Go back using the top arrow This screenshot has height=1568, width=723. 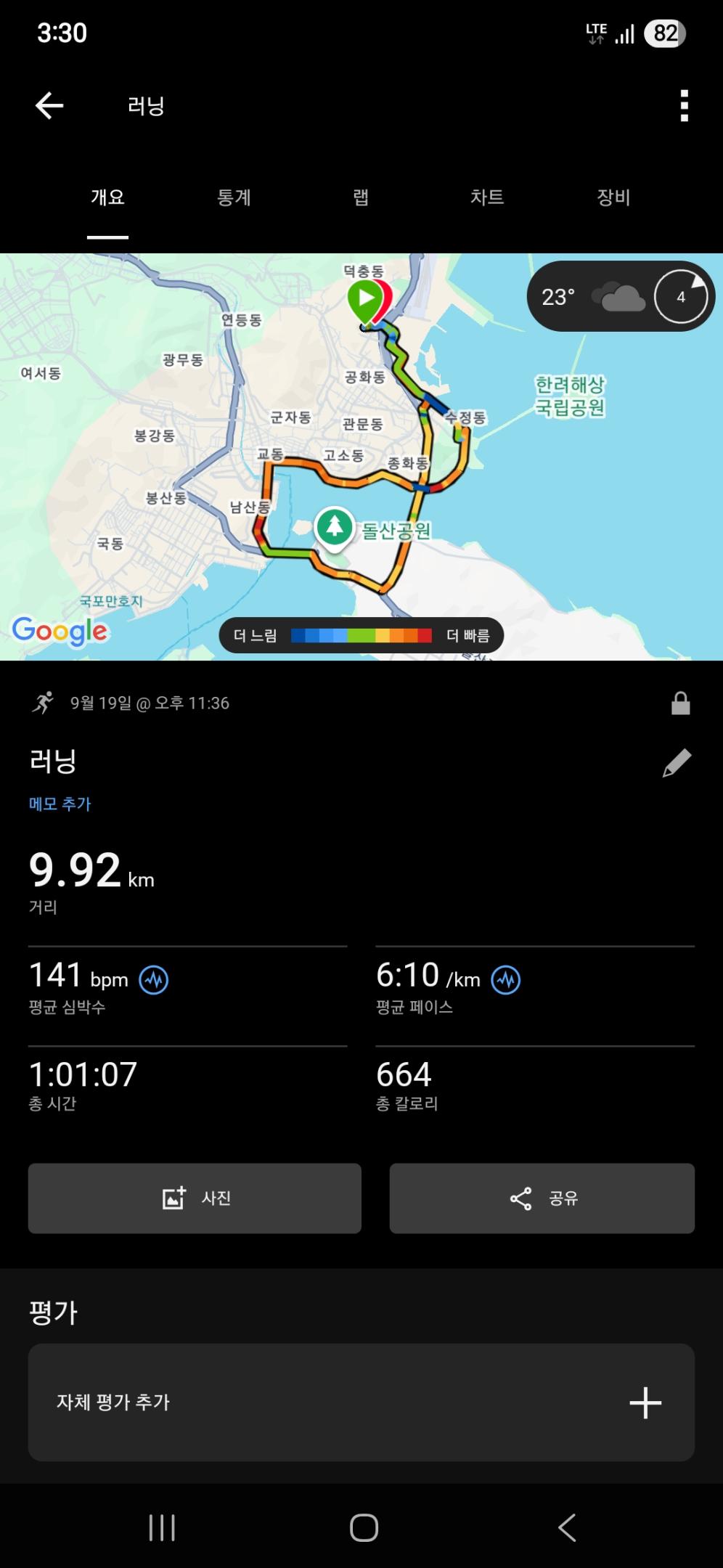pos(49,106)
